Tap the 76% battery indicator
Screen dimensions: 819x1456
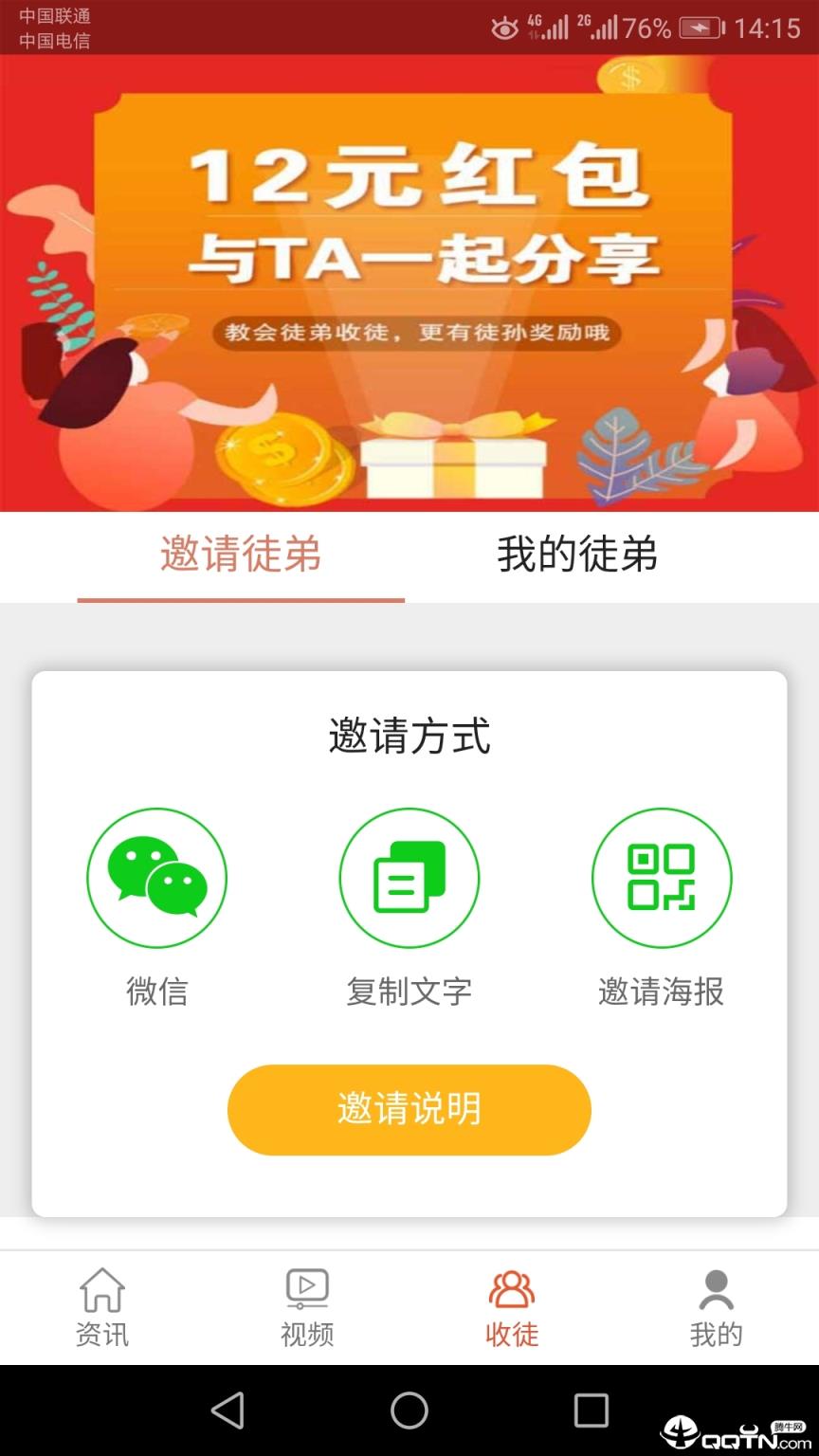[x=644, y=28]
